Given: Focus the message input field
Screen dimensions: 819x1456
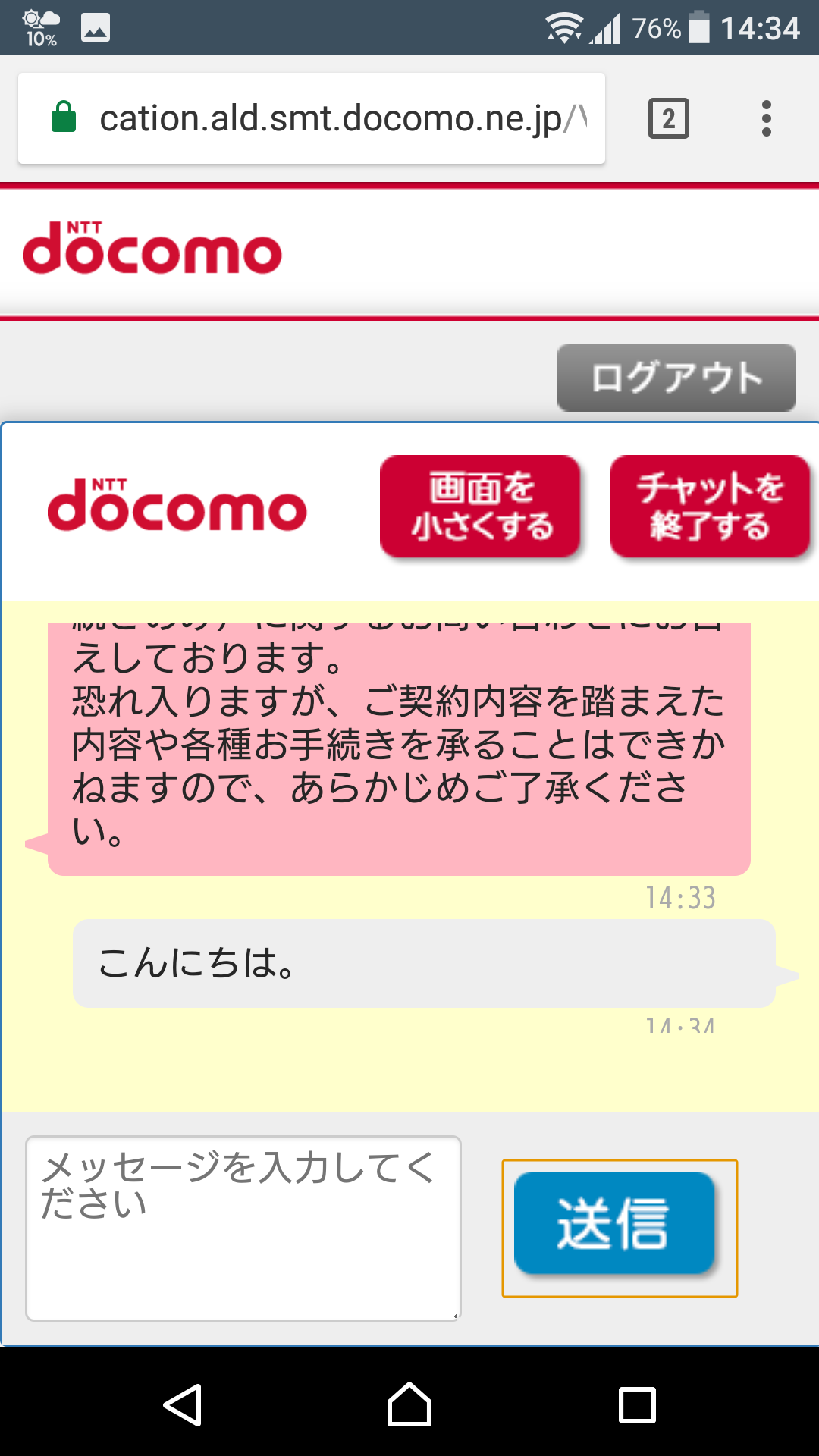Looking at the screenshot, I should tap(243, 1228).
